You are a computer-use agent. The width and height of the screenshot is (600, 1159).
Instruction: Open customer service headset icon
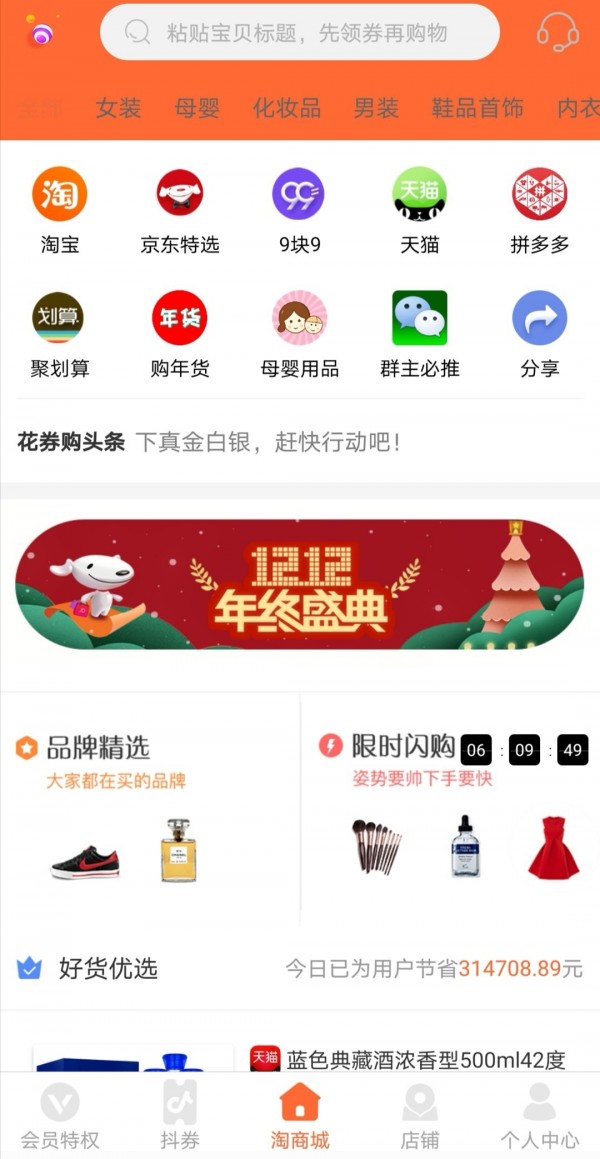pyautogui.click(x=557, y=33)
